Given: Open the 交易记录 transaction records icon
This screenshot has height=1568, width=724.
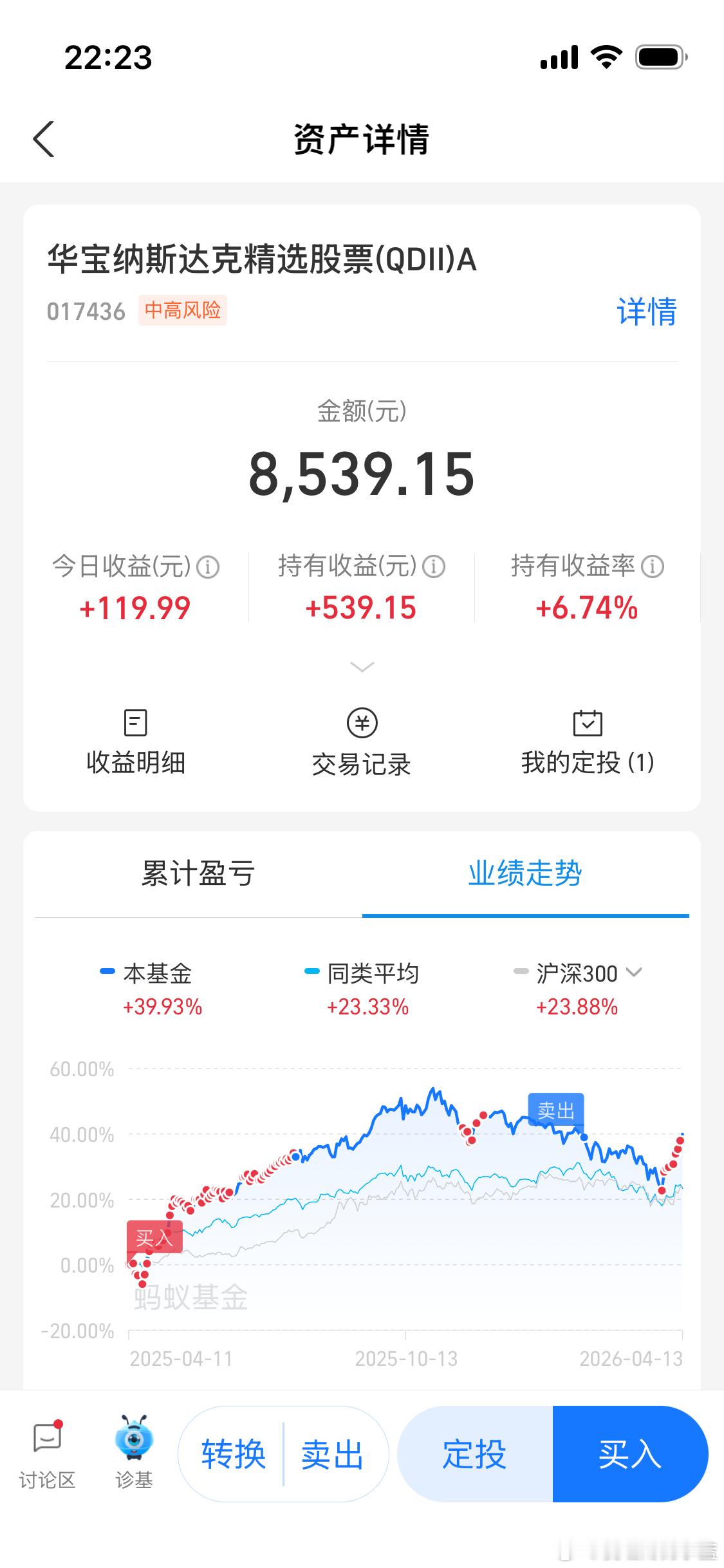Looking at the screenshot, I should click(x=361, y=740).
